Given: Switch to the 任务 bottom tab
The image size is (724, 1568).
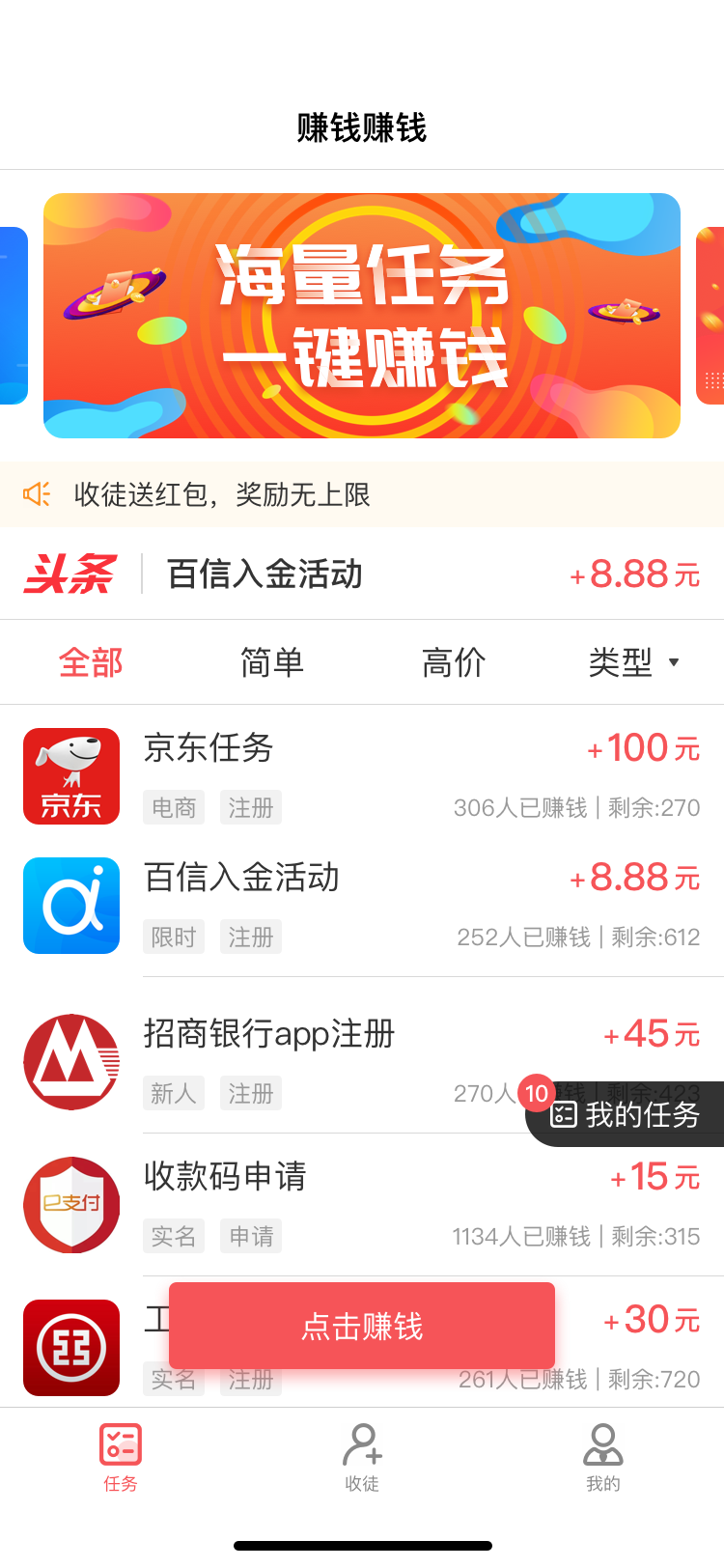Looking at the screenshot, I should click(x=121, y=1457).
